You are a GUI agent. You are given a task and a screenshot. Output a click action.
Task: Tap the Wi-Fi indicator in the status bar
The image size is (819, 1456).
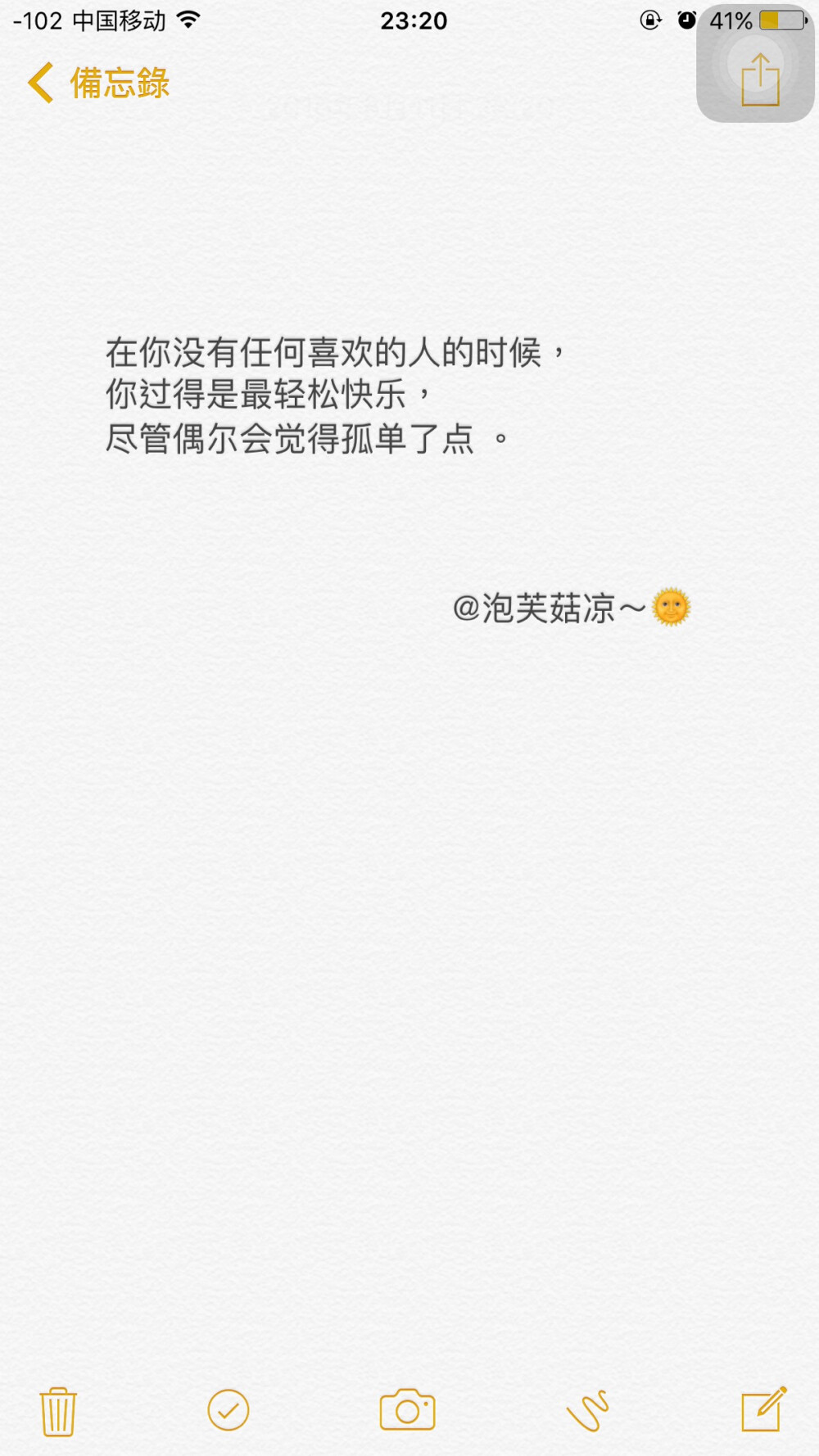pyautogui.click(x=190, y=20)
